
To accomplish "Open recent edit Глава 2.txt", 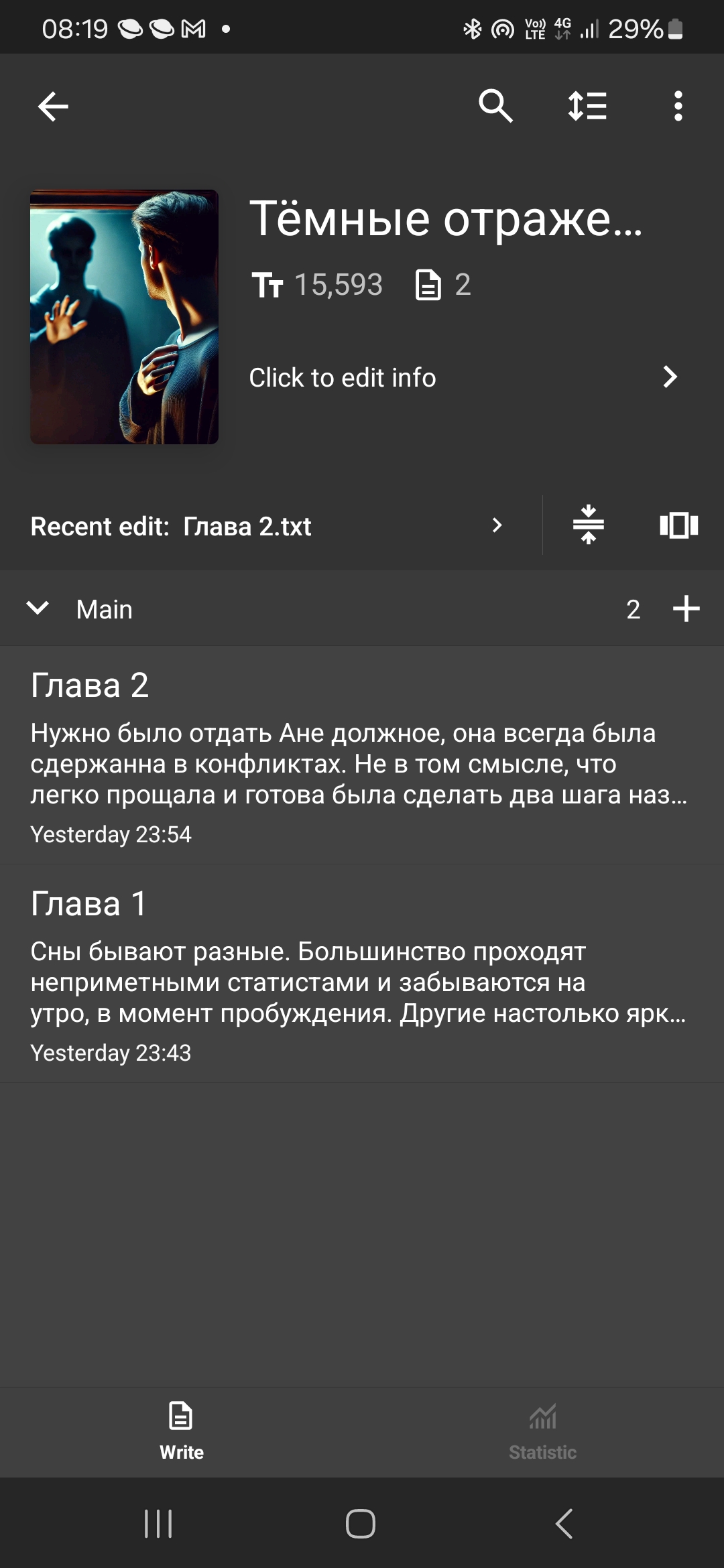I will [x=267, y=526].
